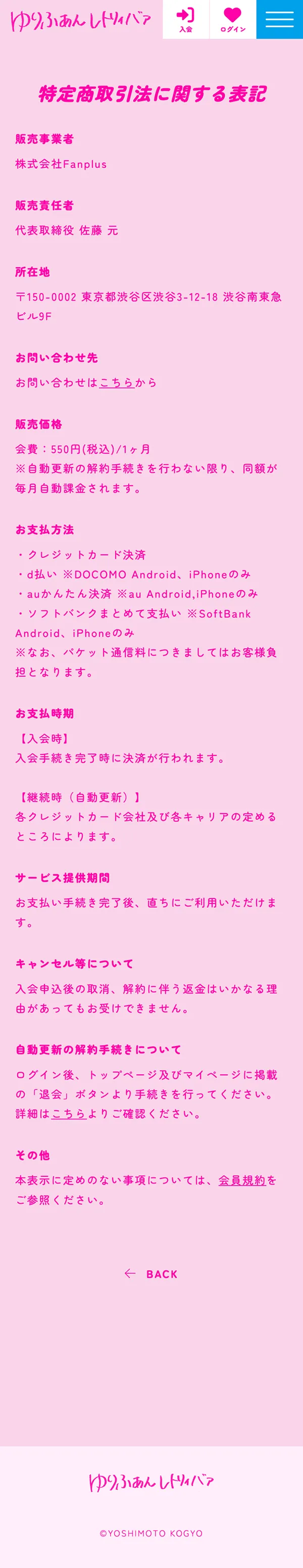Tap the 入会 sign-up button
The image size is (303, 1568).
tap(185, 20)
